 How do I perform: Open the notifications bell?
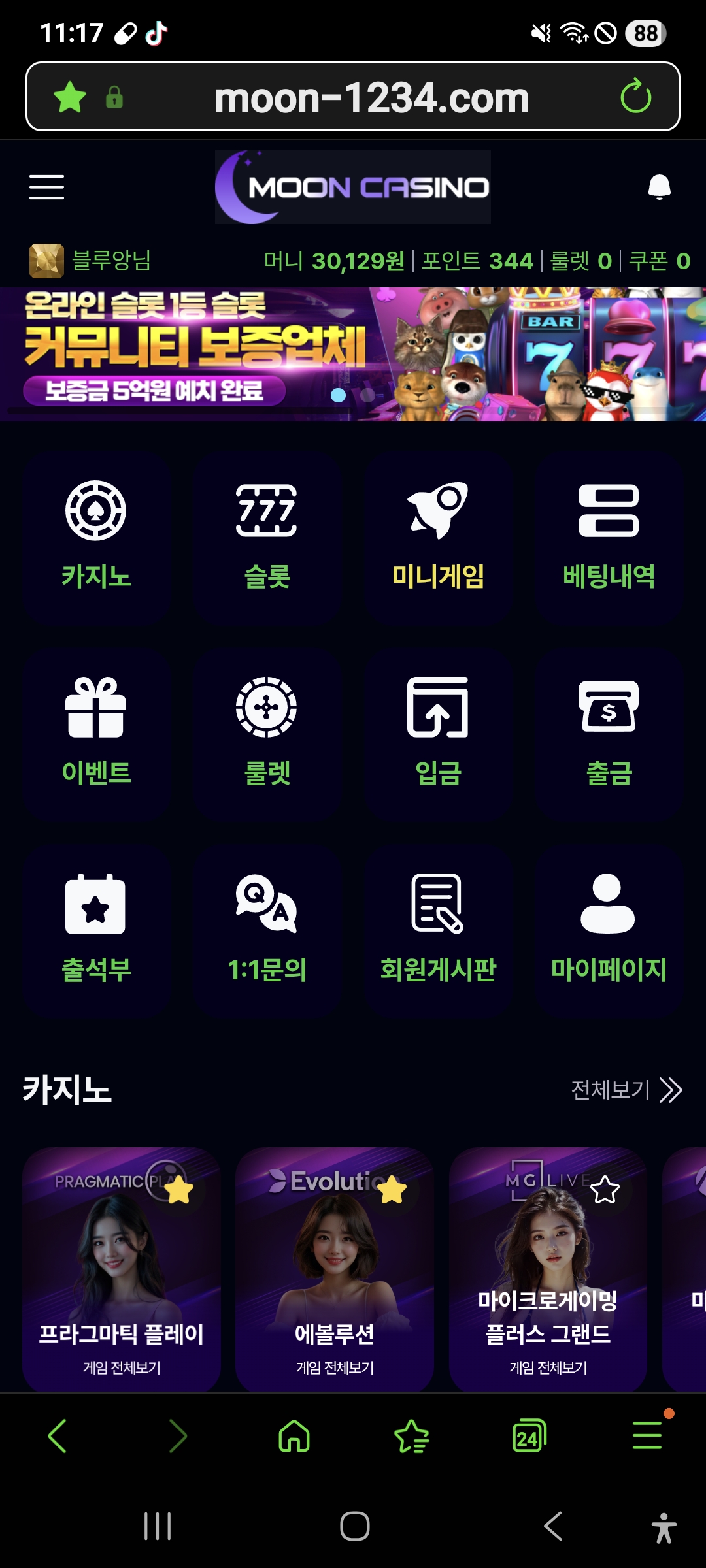659,187
